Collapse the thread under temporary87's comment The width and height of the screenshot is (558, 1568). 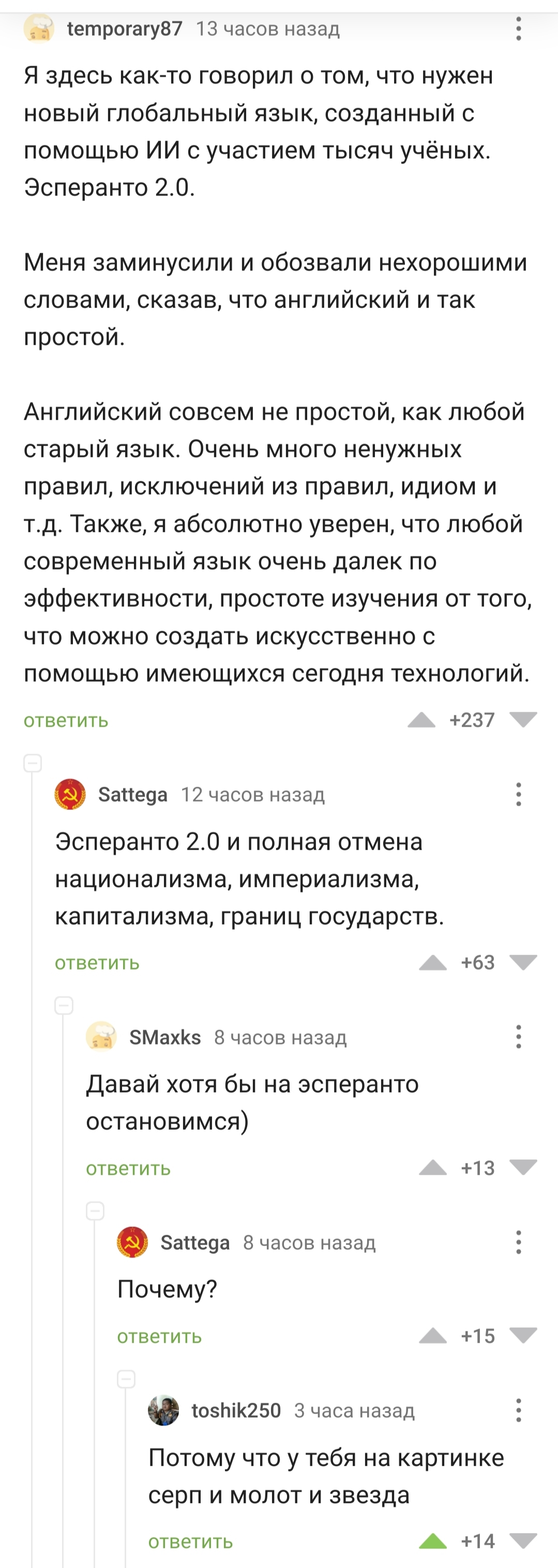(x=33, y=763)
